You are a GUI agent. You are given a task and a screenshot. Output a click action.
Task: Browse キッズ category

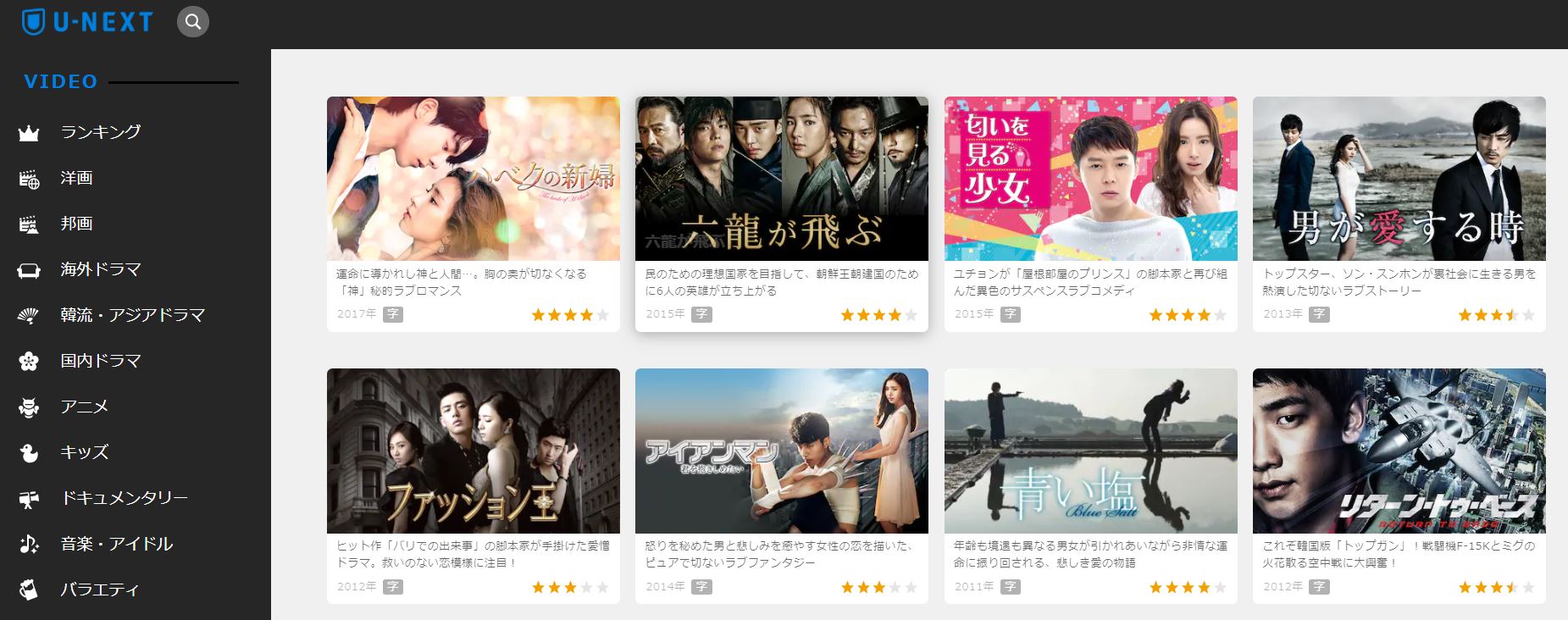pyautogui.click(x=84, y=452)
